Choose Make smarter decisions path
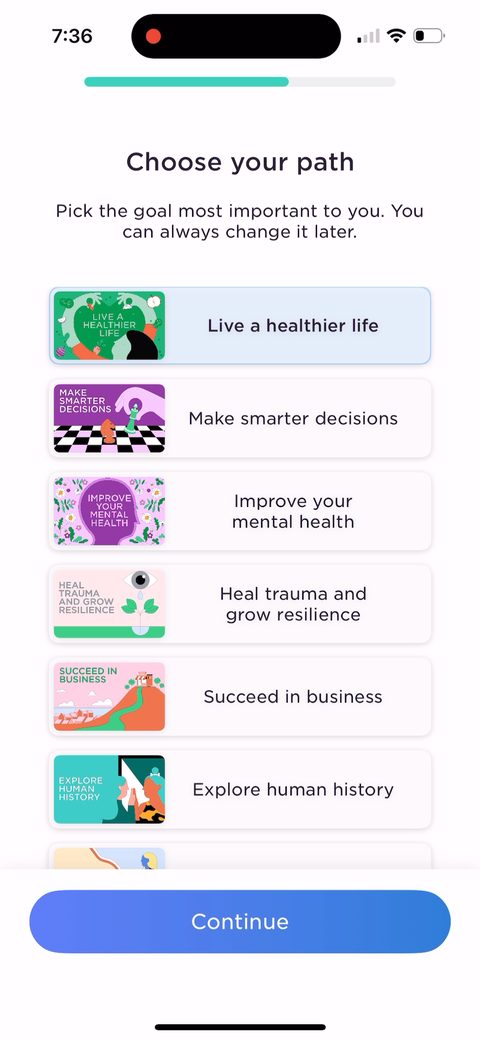Image resolution: width=480 pixels, height=1040 pixels. tap(240, 418)
